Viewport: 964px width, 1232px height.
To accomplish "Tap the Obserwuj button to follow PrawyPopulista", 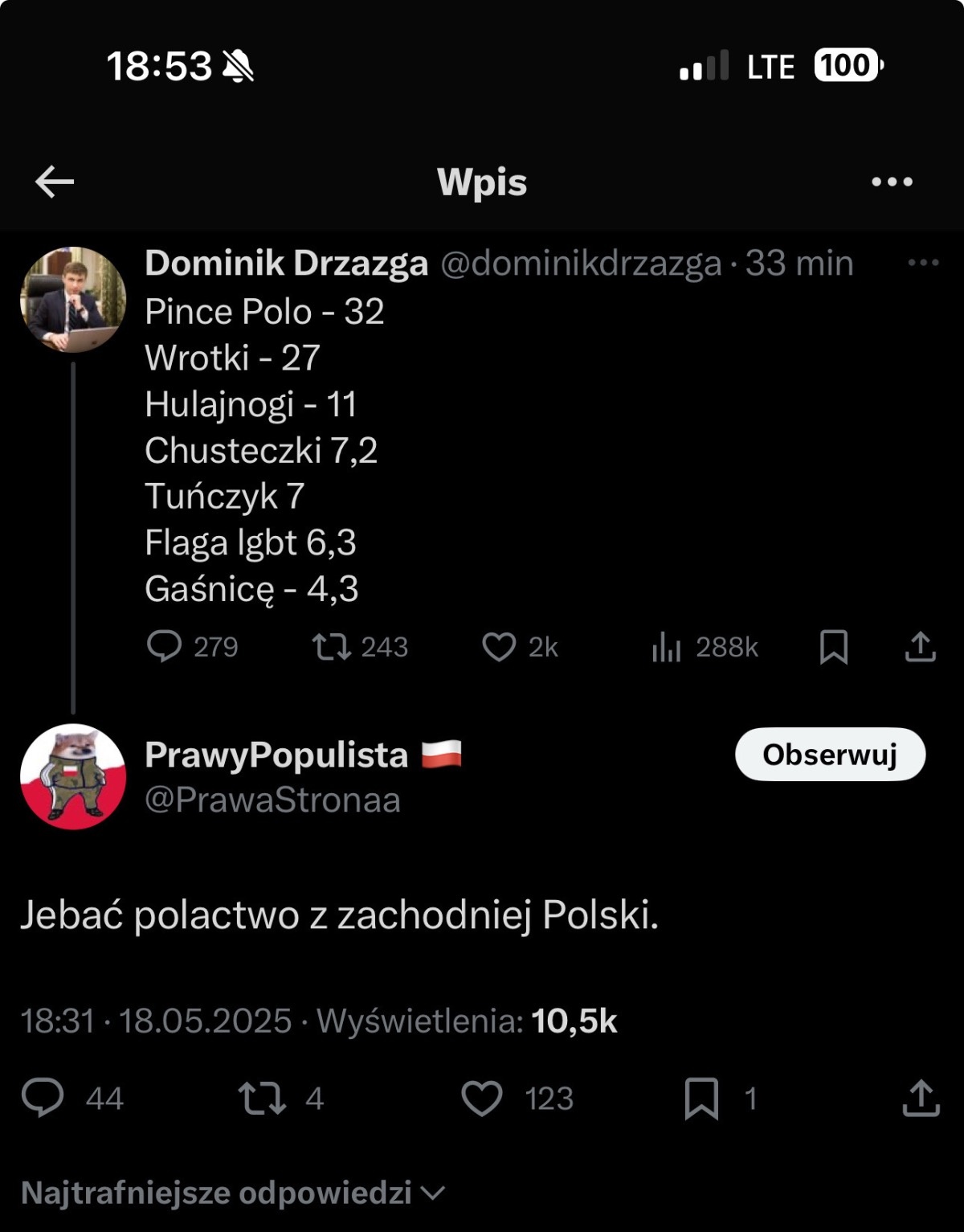I will [830, 755].
